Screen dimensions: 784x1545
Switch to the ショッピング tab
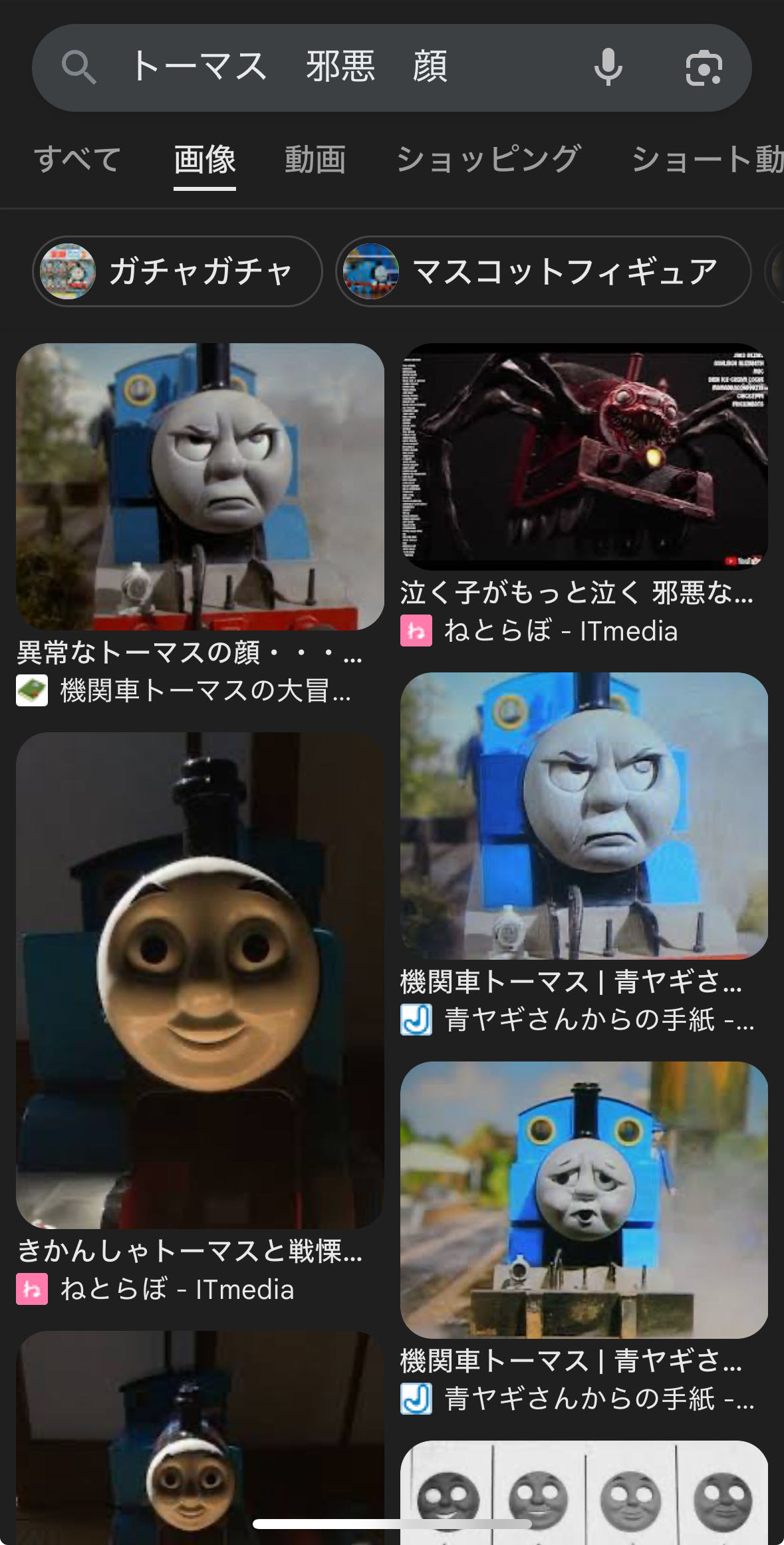[x=488, y=160]
